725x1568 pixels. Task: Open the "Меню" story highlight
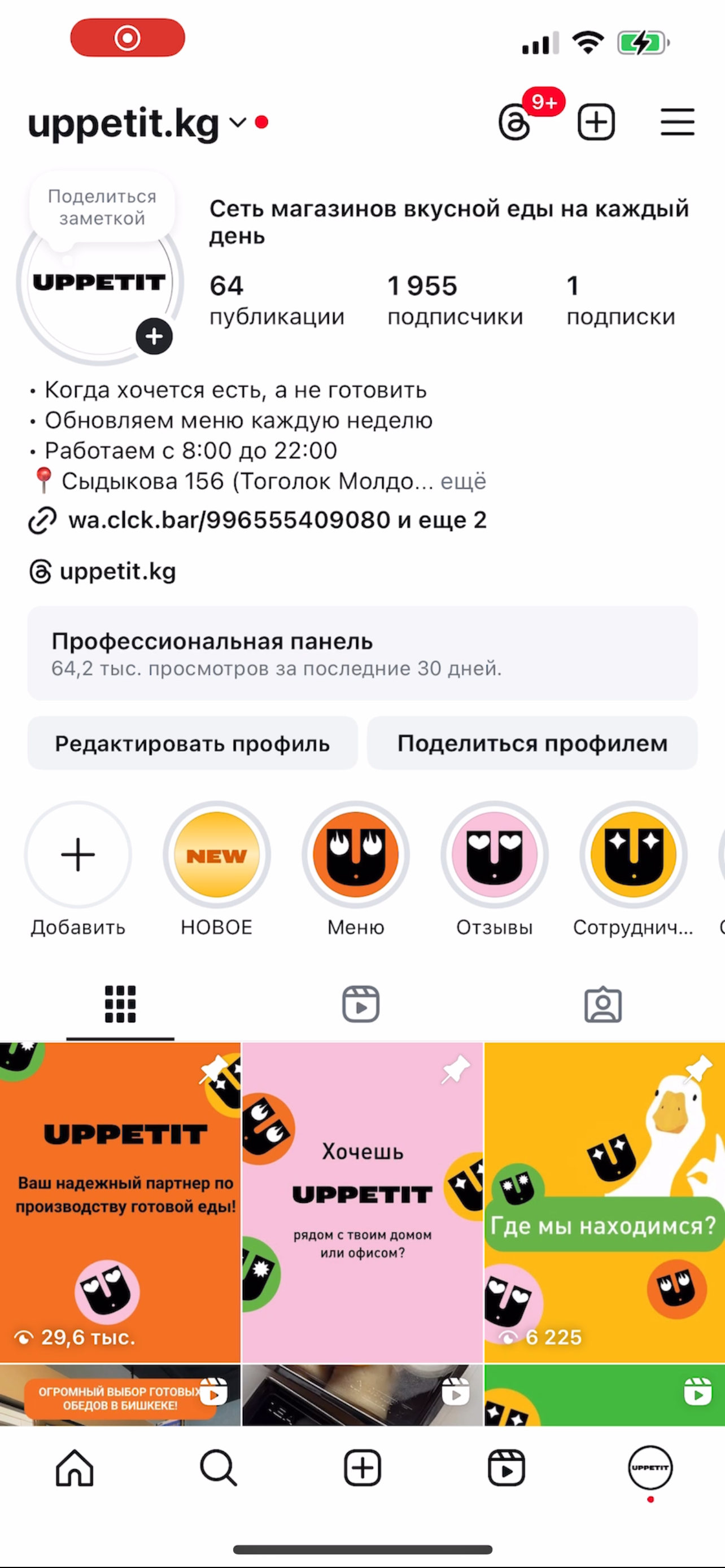point(356,855)
